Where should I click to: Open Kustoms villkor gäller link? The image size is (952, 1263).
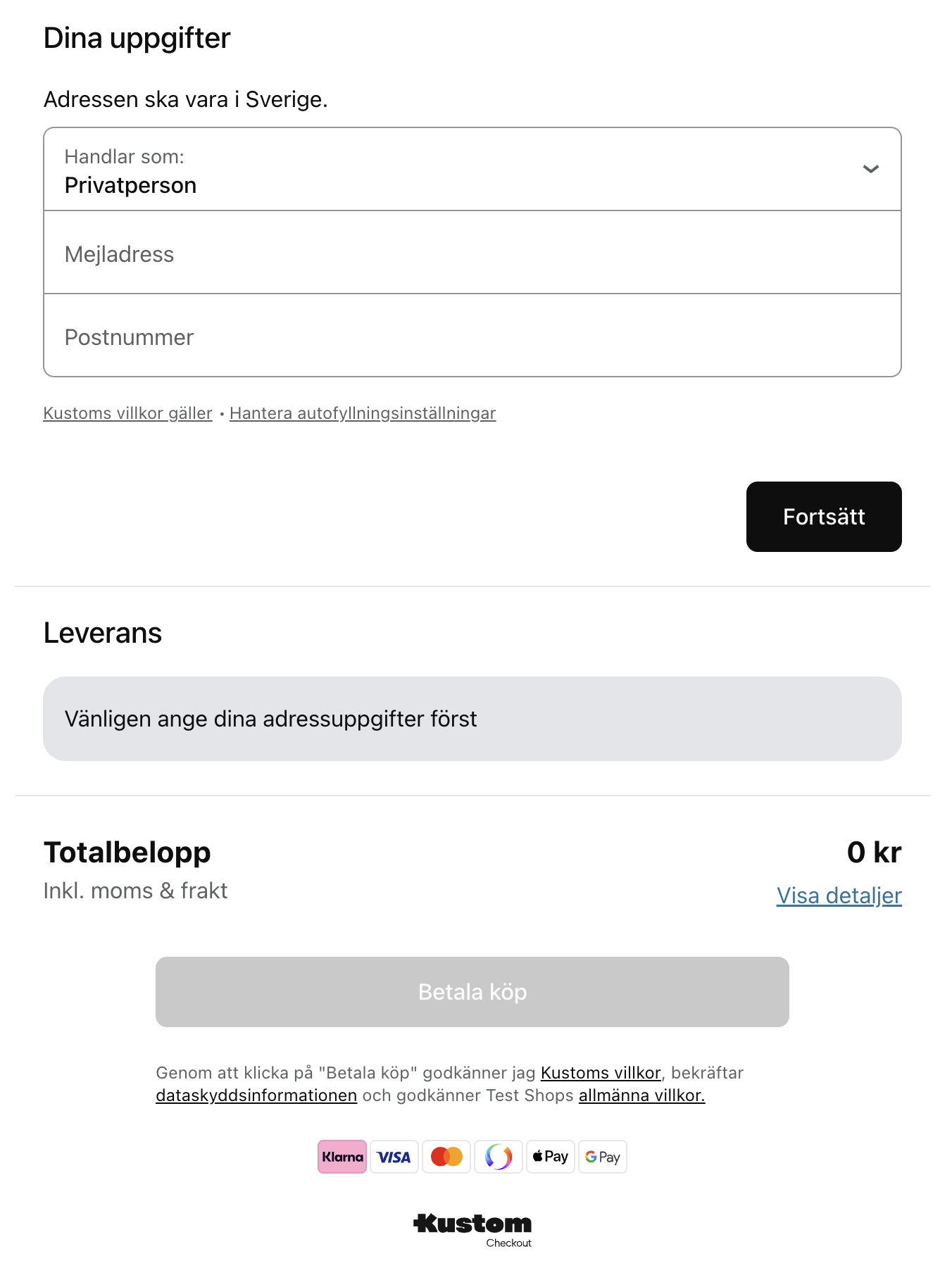coord(127,413)
